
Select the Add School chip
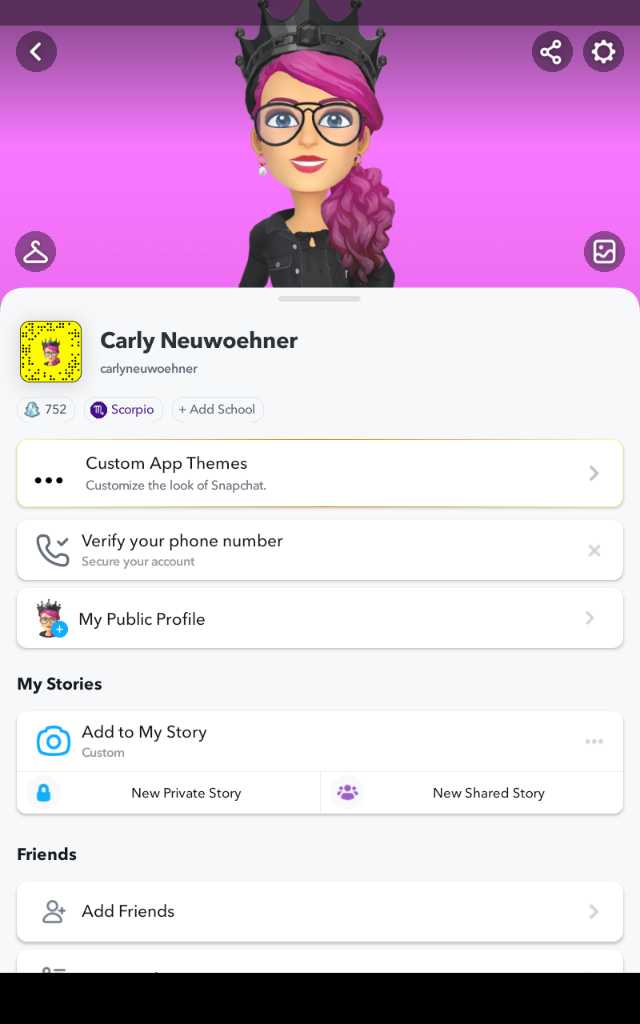[x=217, y=409]
